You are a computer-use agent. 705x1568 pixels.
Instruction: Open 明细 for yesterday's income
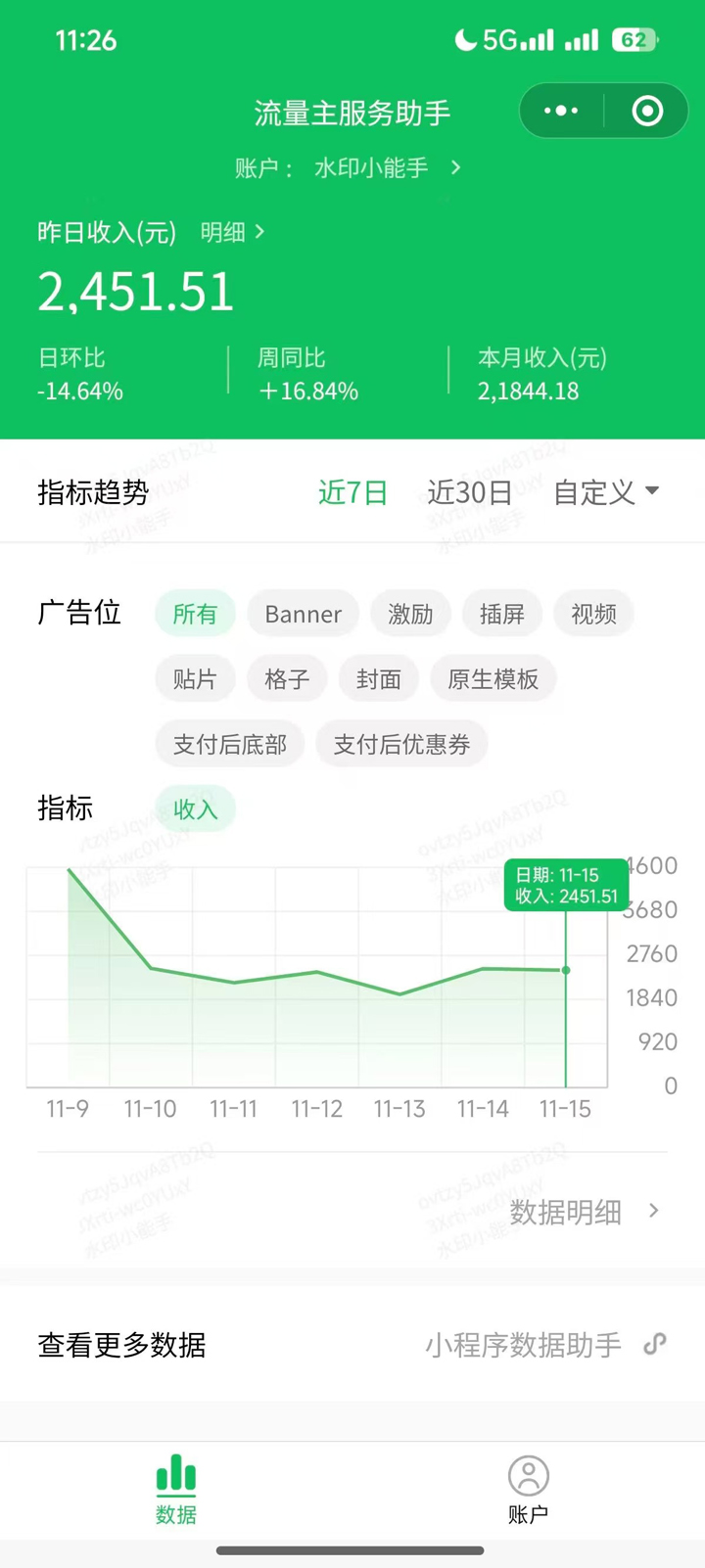[x=232, y=232]
